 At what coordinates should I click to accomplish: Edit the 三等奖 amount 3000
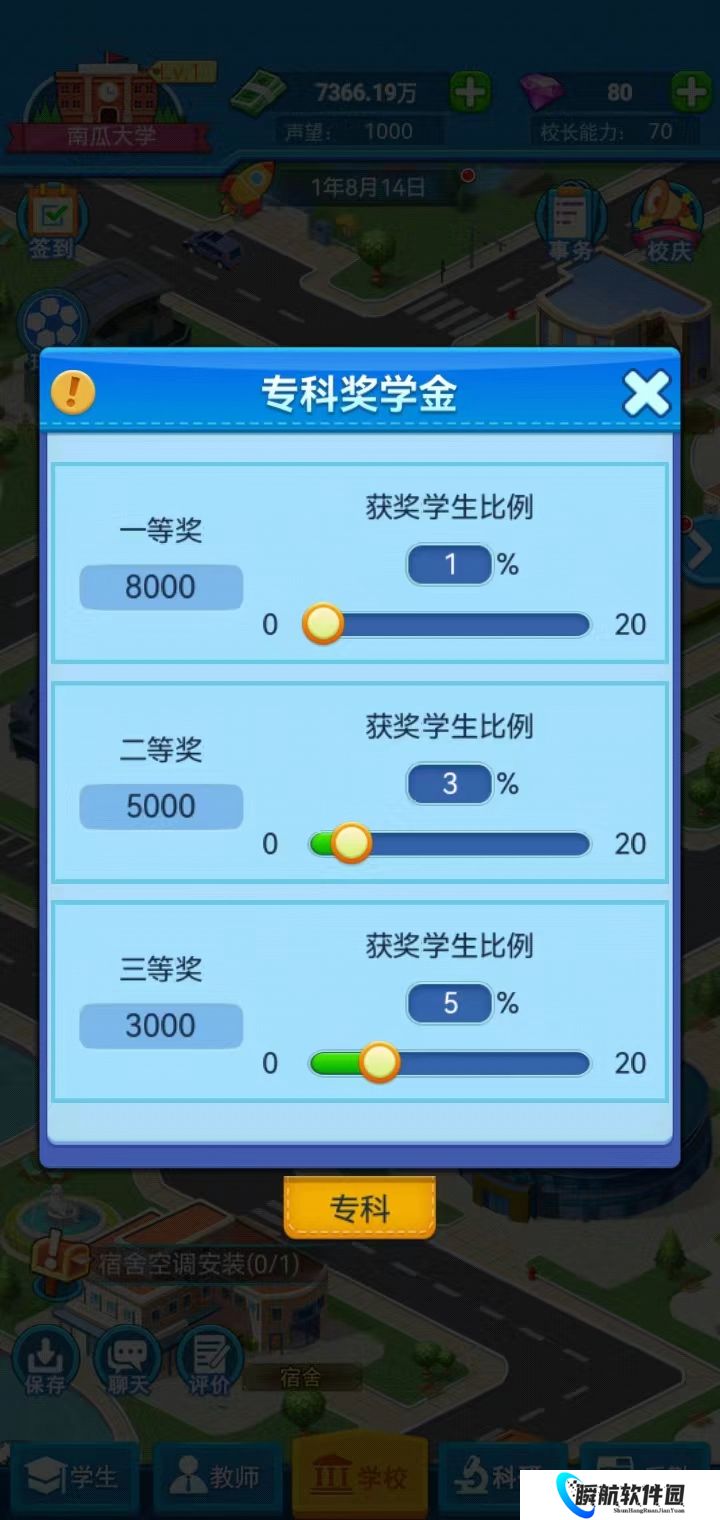[161, 1026]
